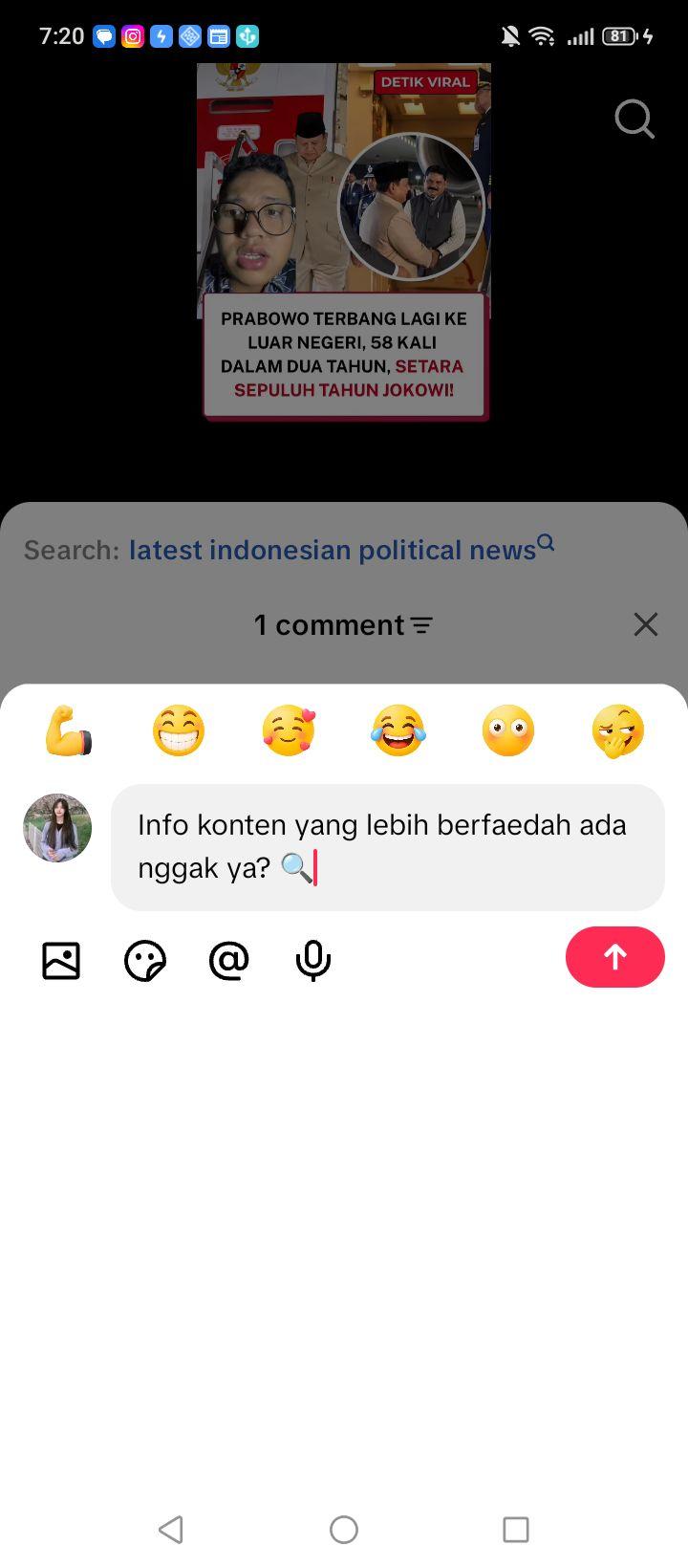Mention someone with the @ icon
688x1568 pixels.
coord(229,960)
